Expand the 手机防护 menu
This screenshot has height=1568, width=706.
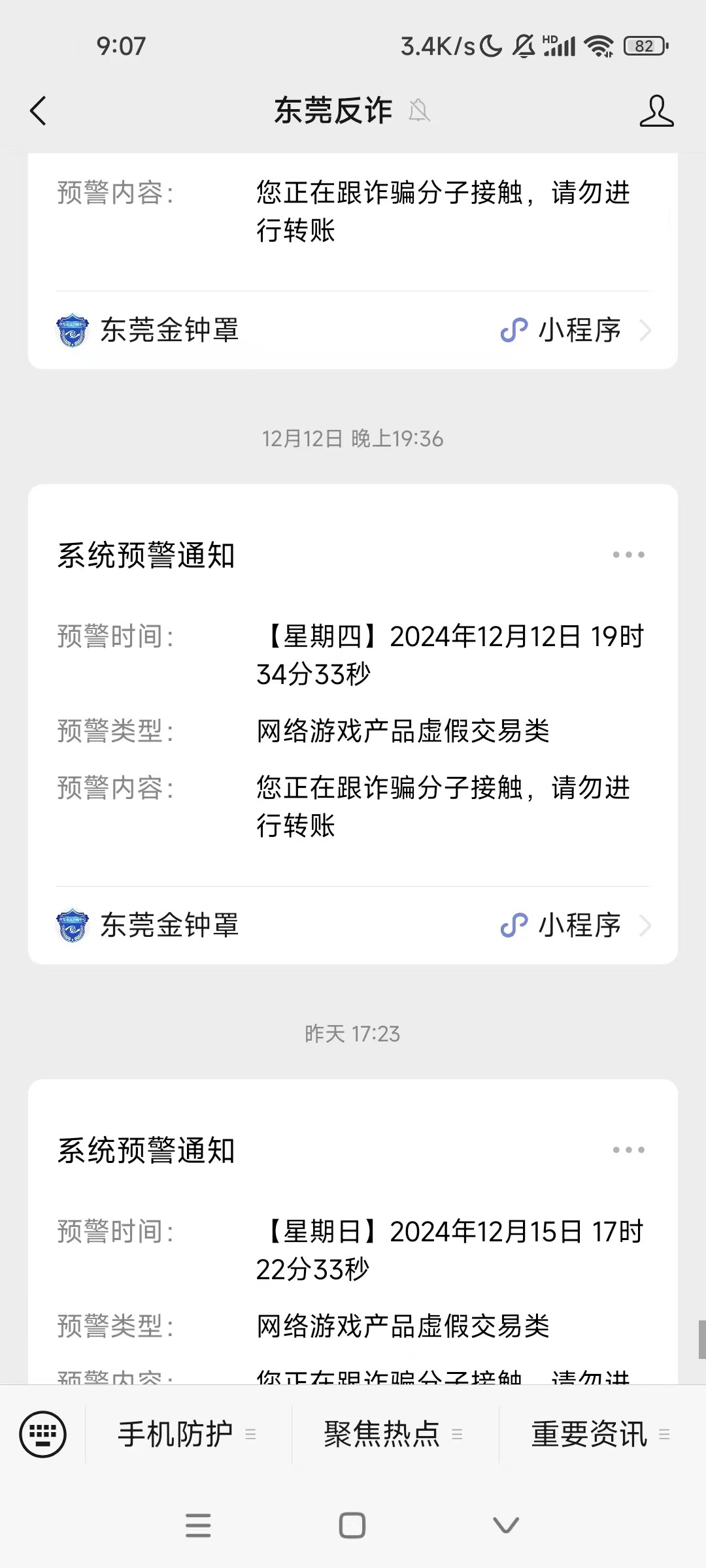coord(188,1434)
